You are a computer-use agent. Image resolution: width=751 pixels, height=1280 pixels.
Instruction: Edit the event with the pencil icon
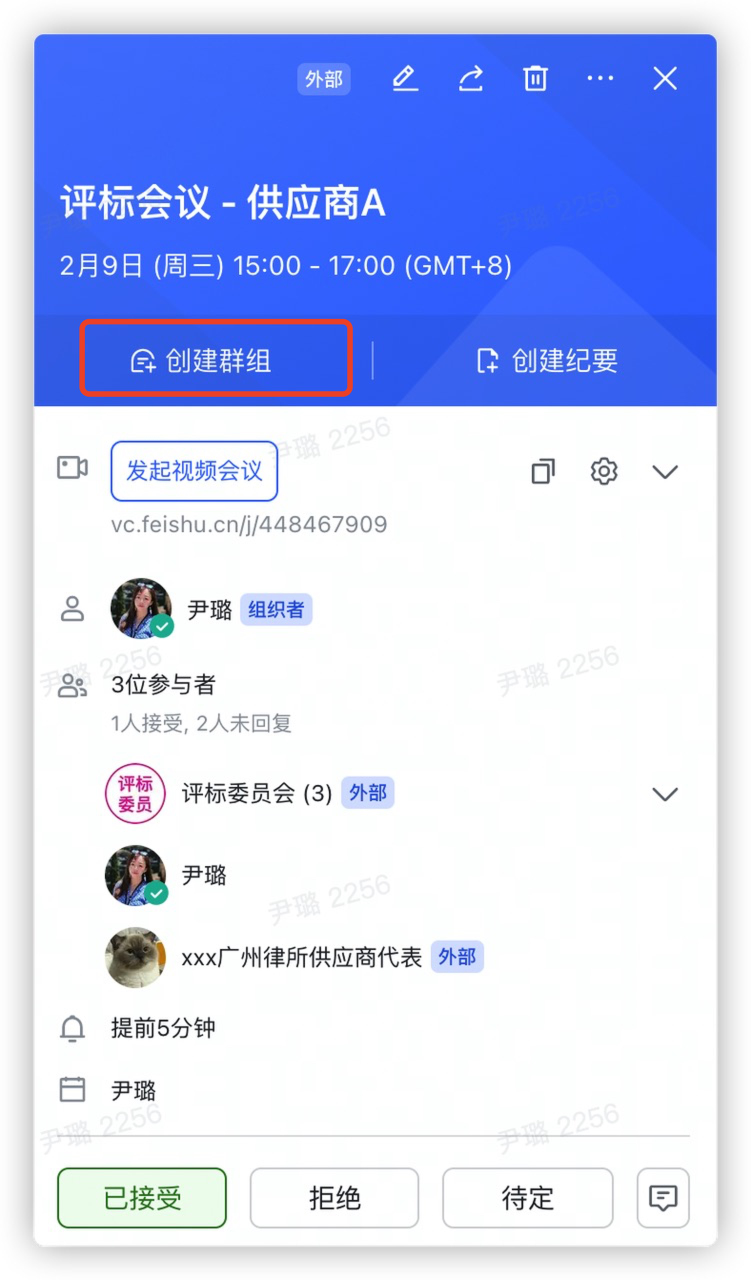(x=404, y=79)
